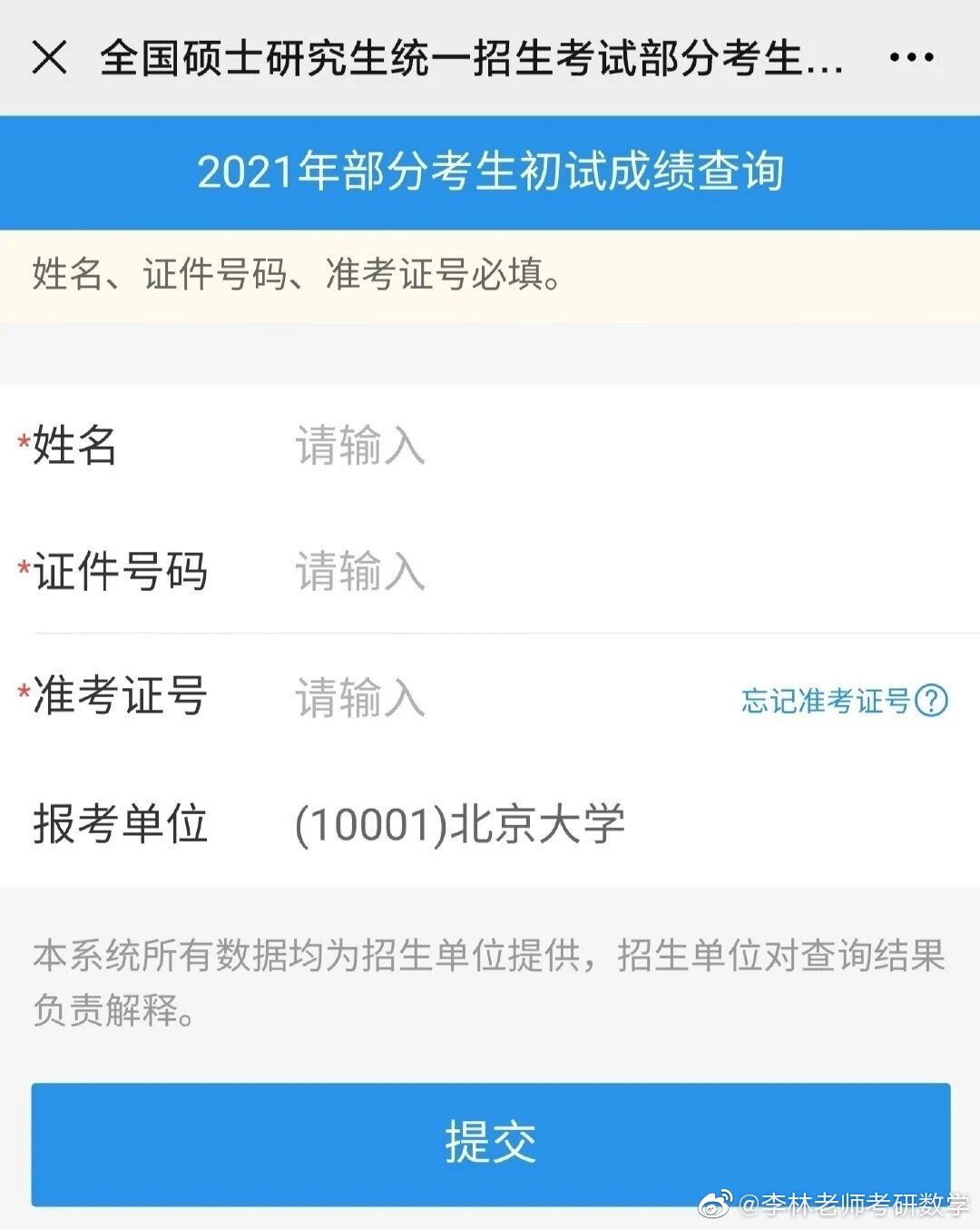980x1229 pixels.
Task: Open the 忘记准考证号 help link
Action: click(843, 701)
